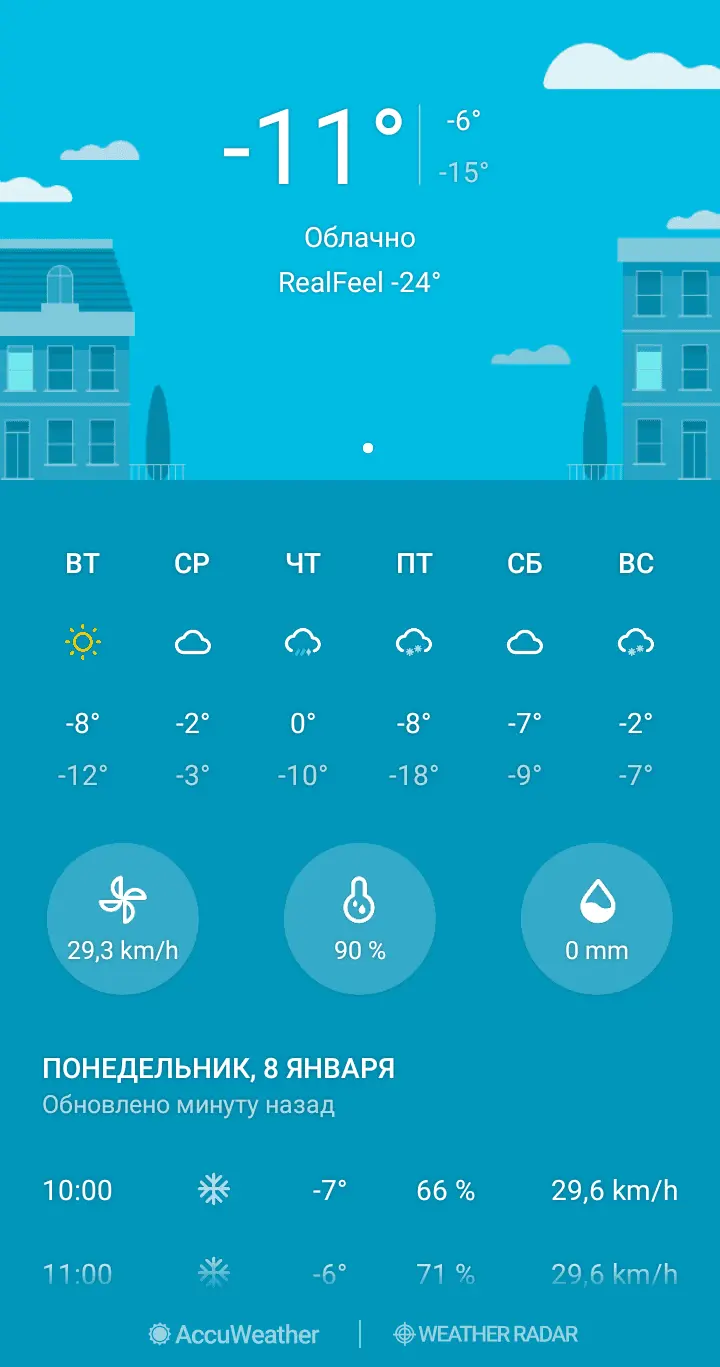Tap the page indicator dot

tap(368, 447)
